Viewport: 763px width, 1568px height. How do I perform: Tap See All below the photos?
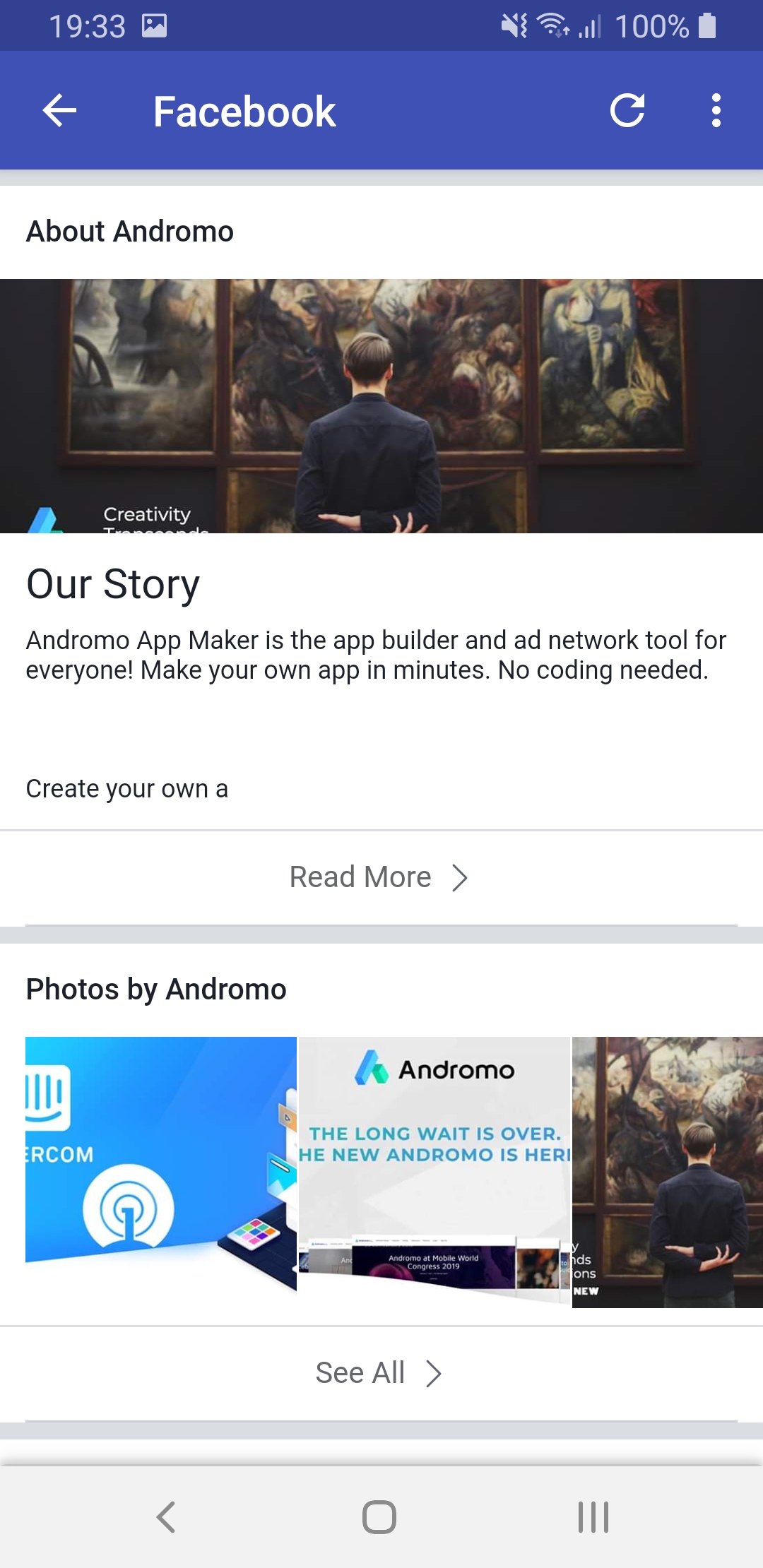359,1372
